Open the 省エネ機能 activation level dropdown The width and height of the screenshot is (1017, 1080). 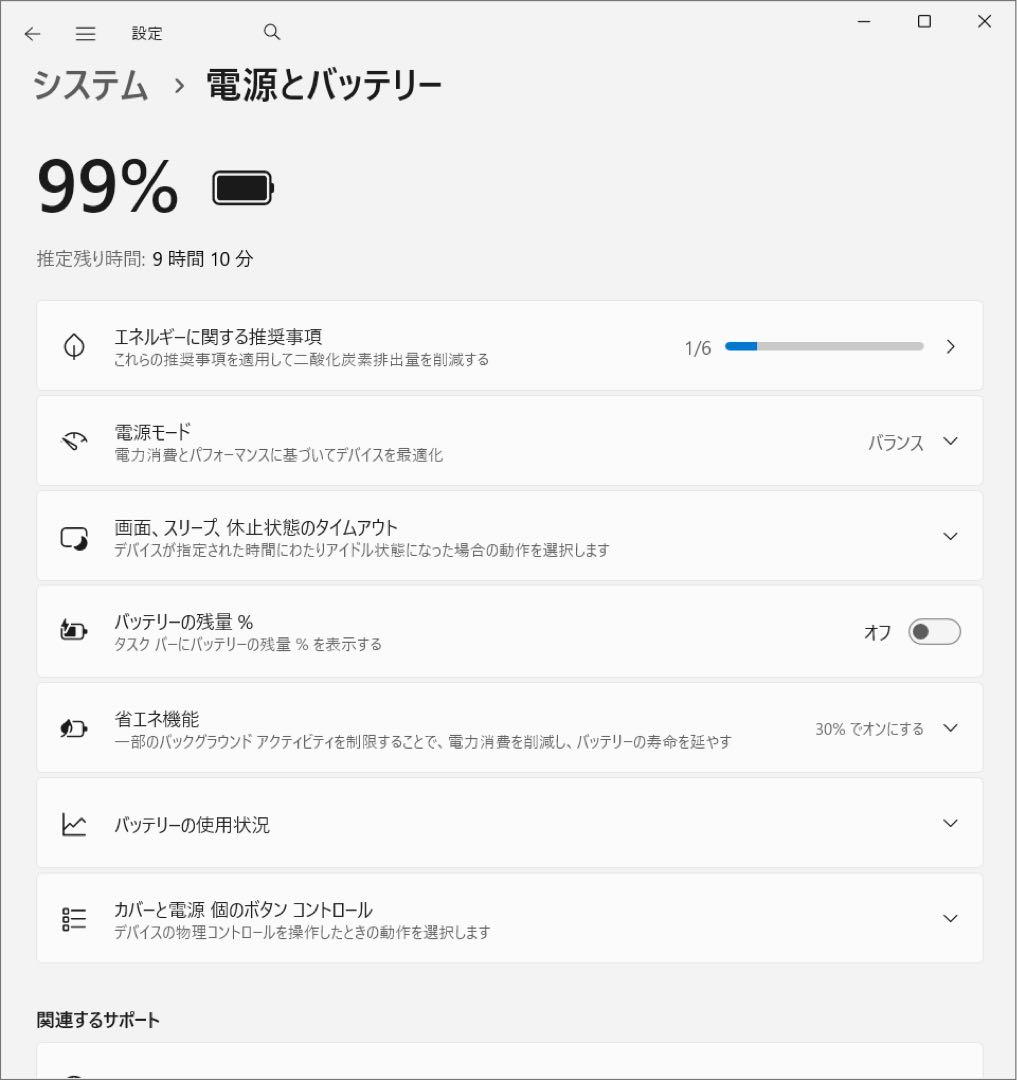click(x=950, y=727)
